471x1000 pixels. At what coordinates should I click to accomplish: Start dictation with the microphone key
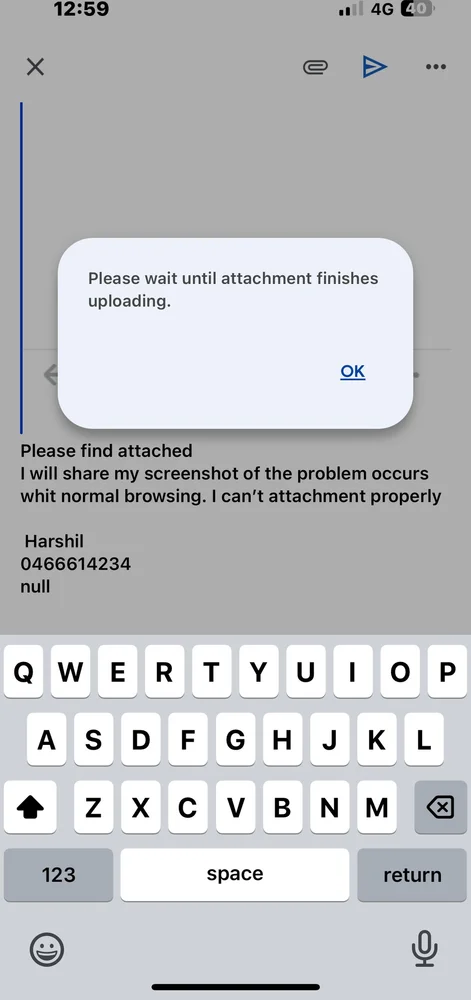click(423, 948)
